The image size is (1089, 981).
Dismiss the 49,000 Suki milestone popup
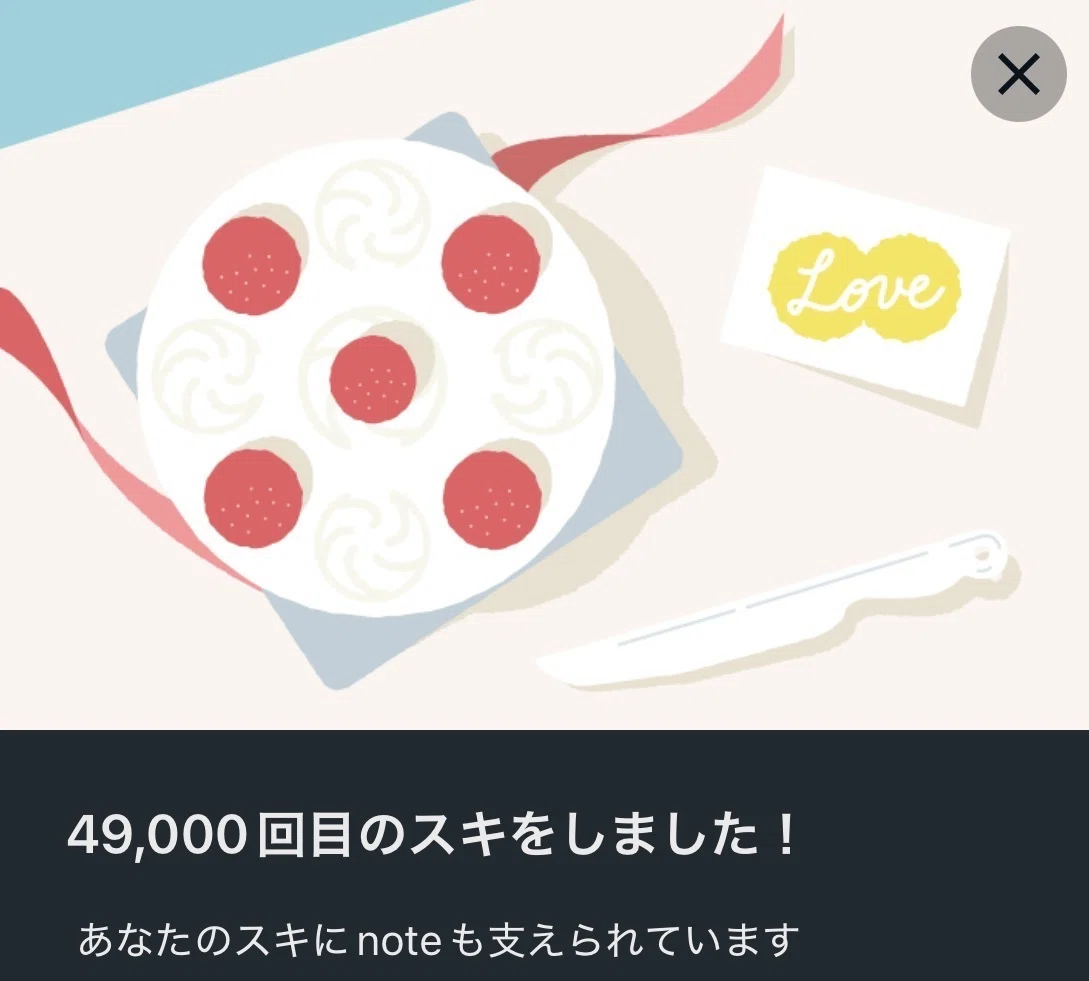click(x=1018, y=74)
